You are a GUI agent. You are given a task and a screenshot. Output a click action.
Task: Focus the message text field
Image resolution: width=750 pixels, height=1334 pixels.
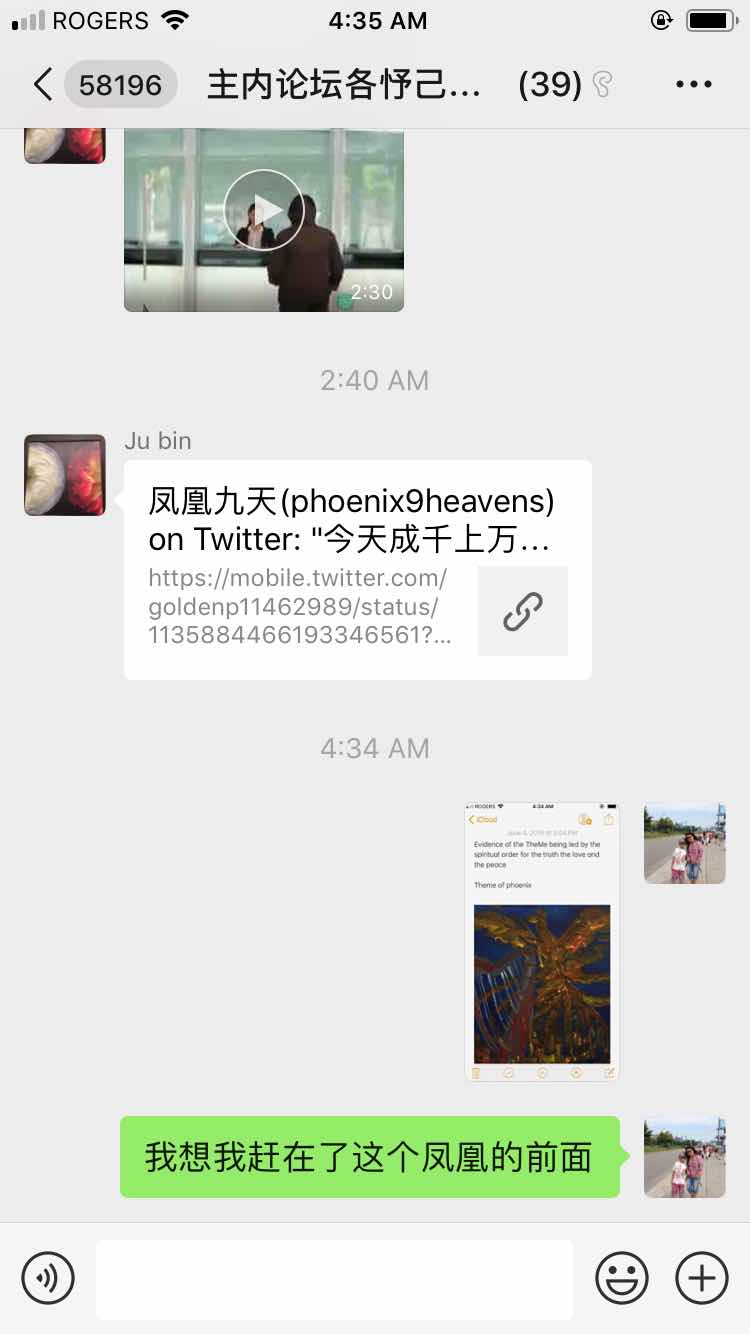click(x=334, y=1279)
